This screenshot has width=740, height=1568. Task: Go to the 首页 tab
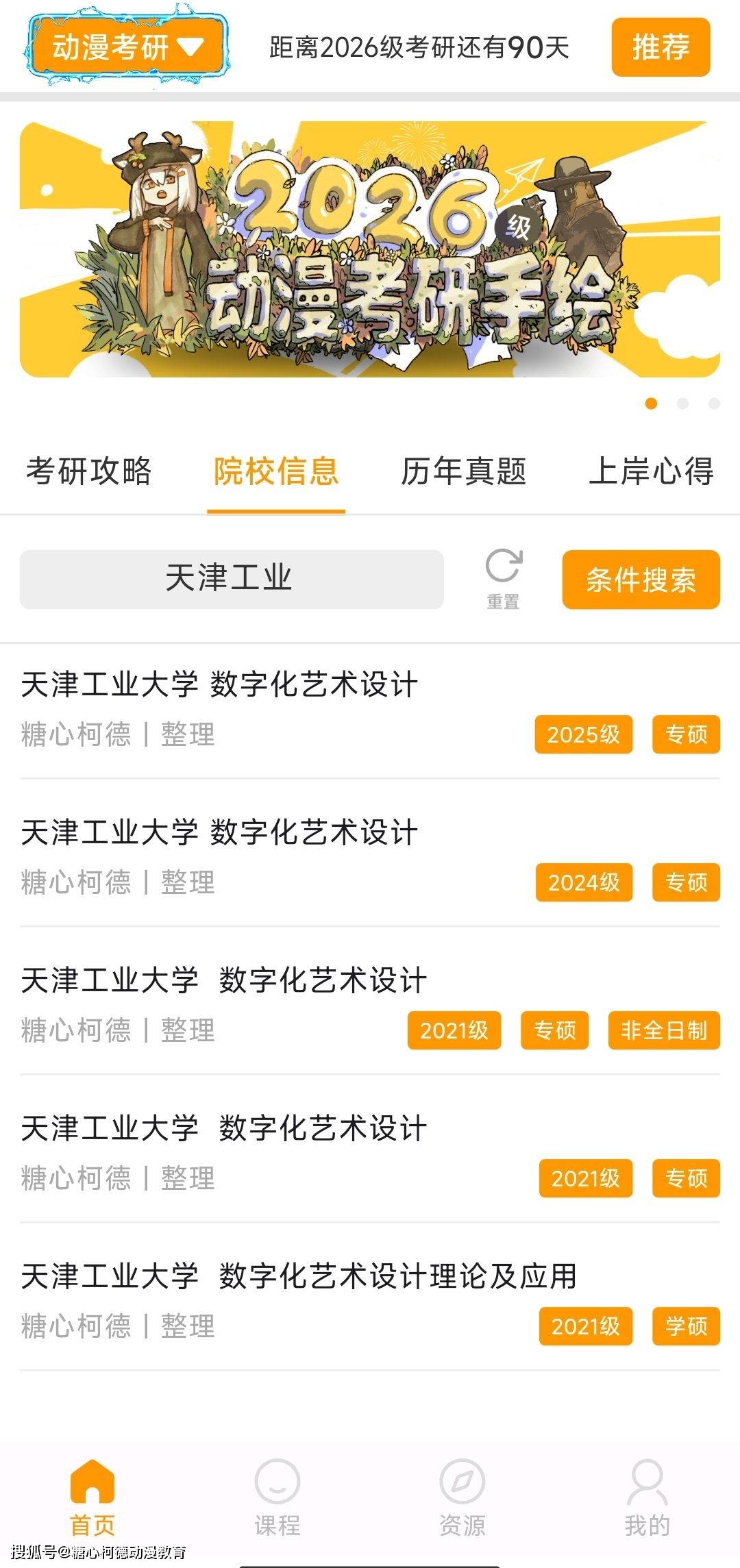pos(92,1497)
